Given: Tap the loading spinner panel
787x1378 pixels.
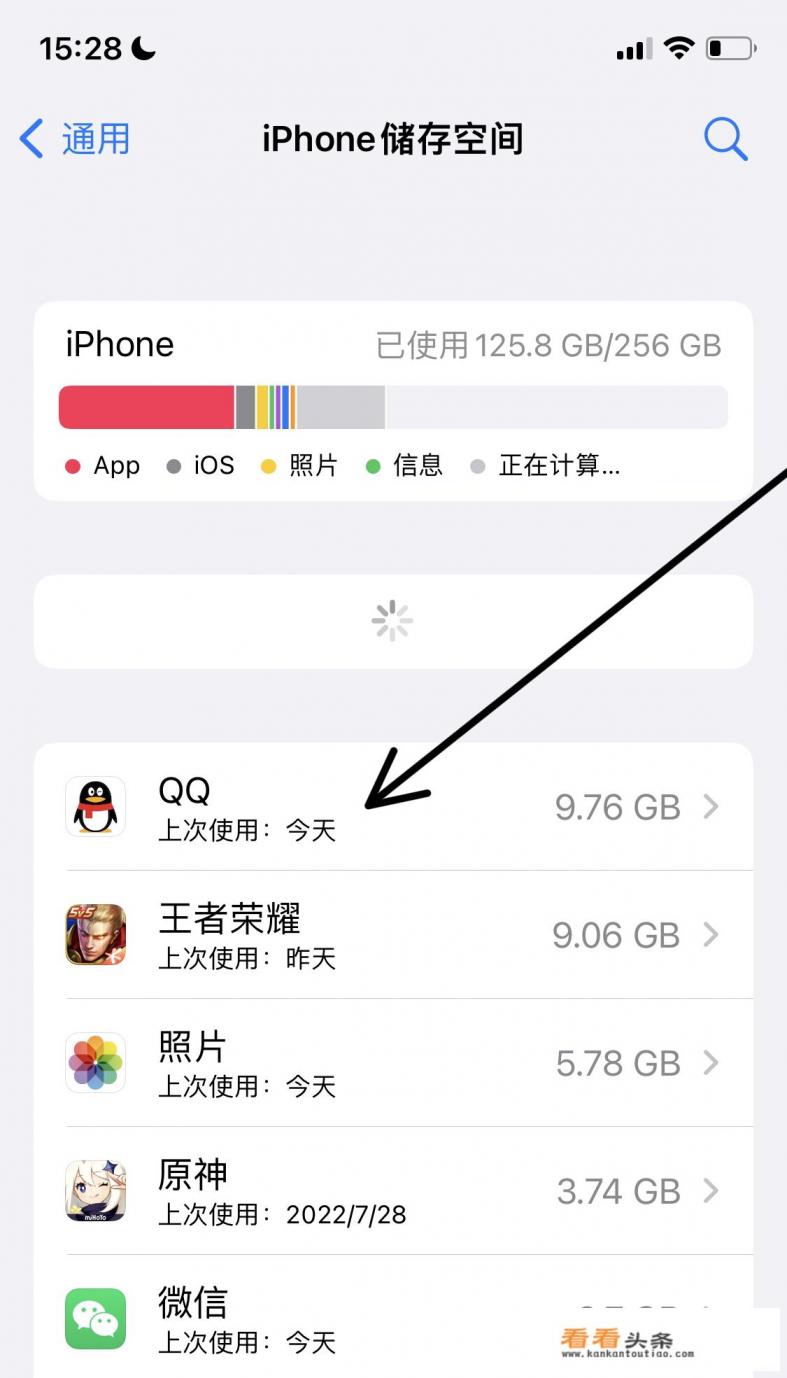Looking at the screenshot, I should [x=393, y=620].
